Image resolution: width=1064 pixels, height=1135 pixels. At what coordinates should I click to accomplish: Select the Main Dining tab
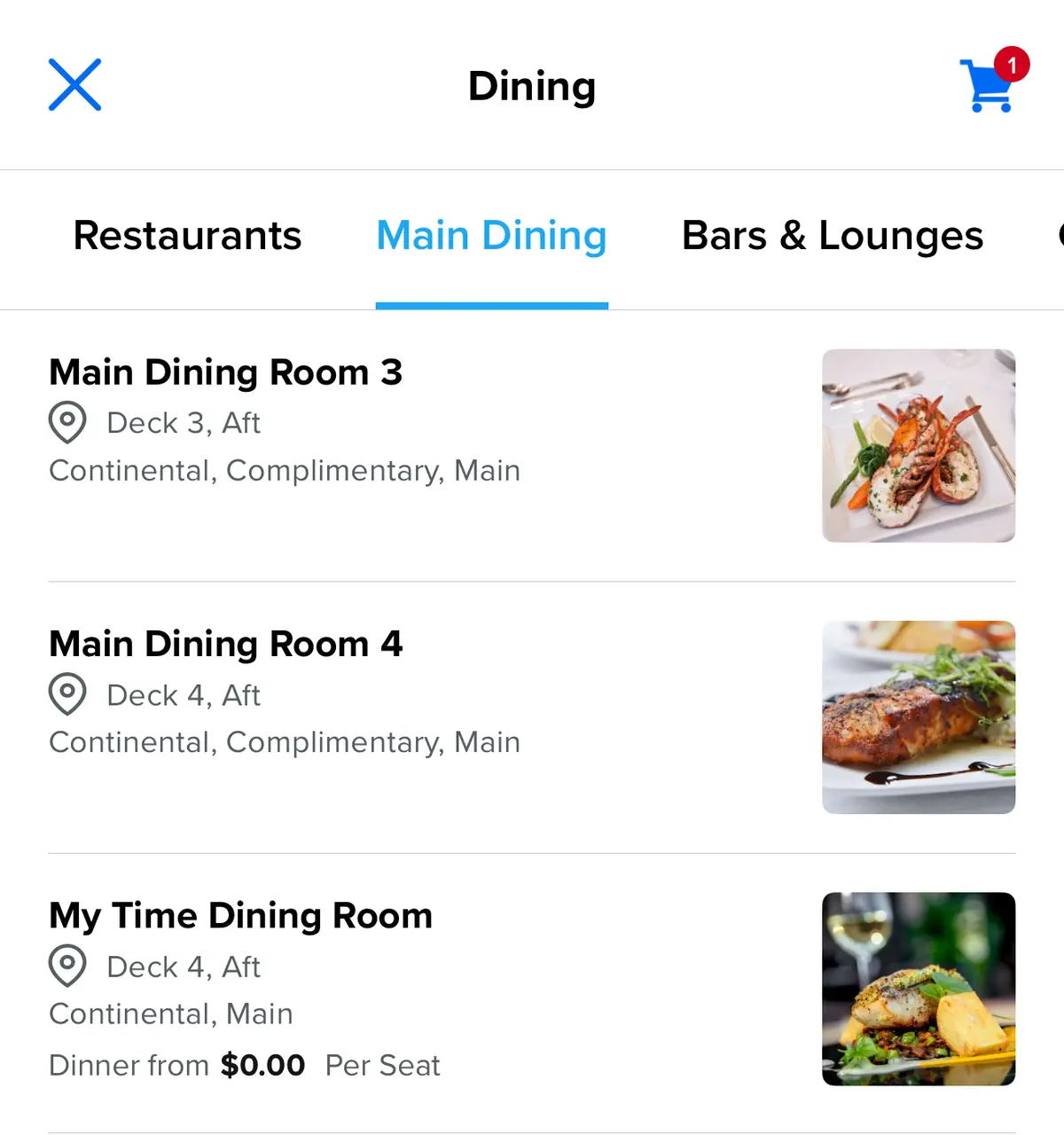coord(491,236)
